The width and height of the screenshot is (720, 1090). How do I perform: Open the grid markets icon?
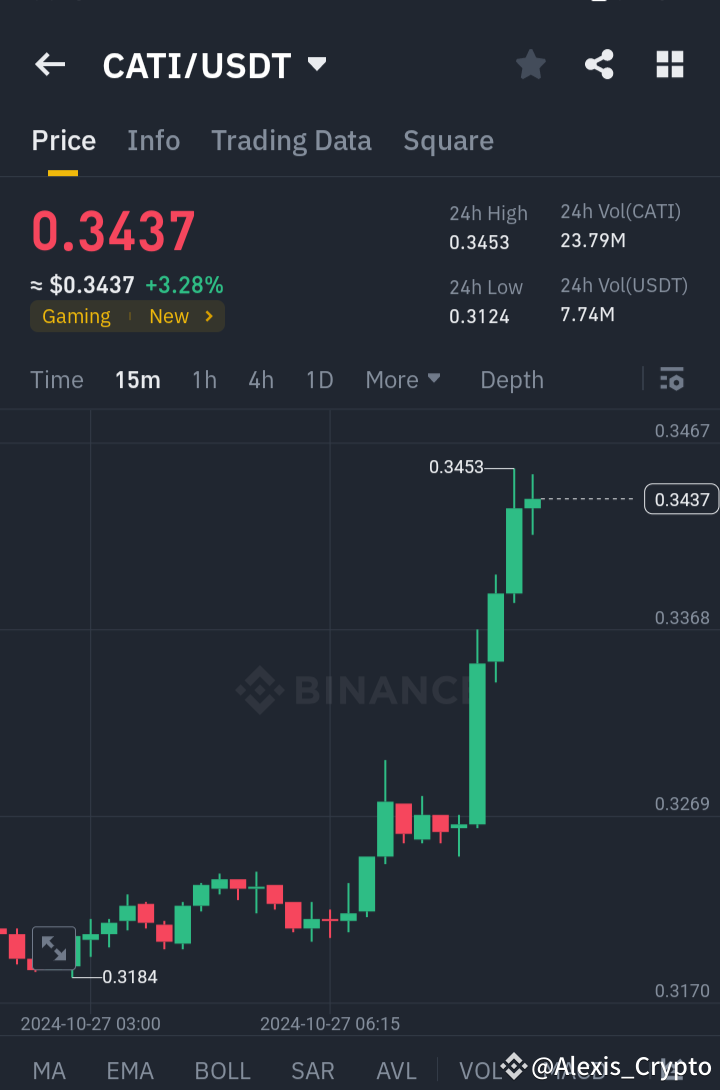click(669, 64)
